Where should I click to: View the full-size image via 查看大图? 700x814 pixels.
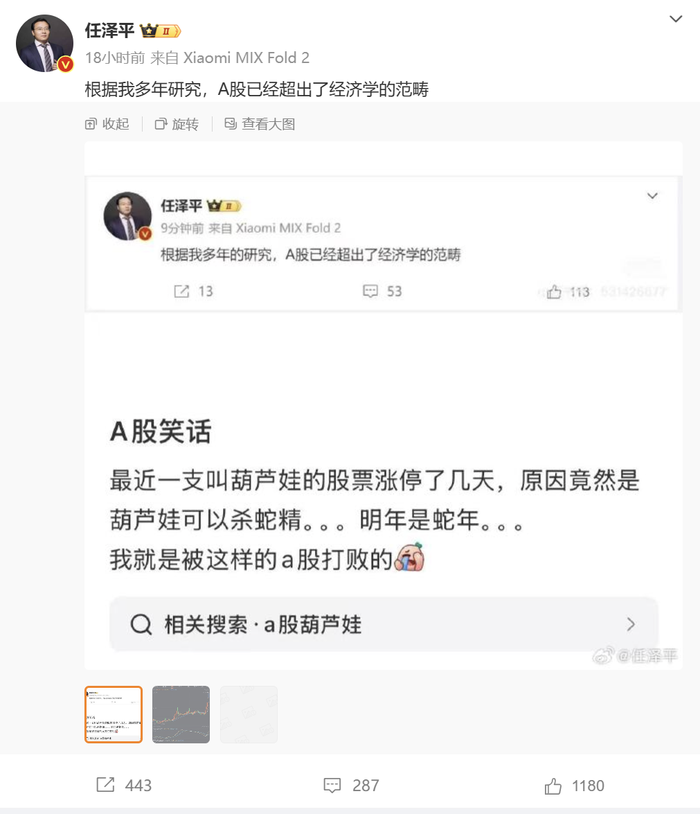click(259, 124)
